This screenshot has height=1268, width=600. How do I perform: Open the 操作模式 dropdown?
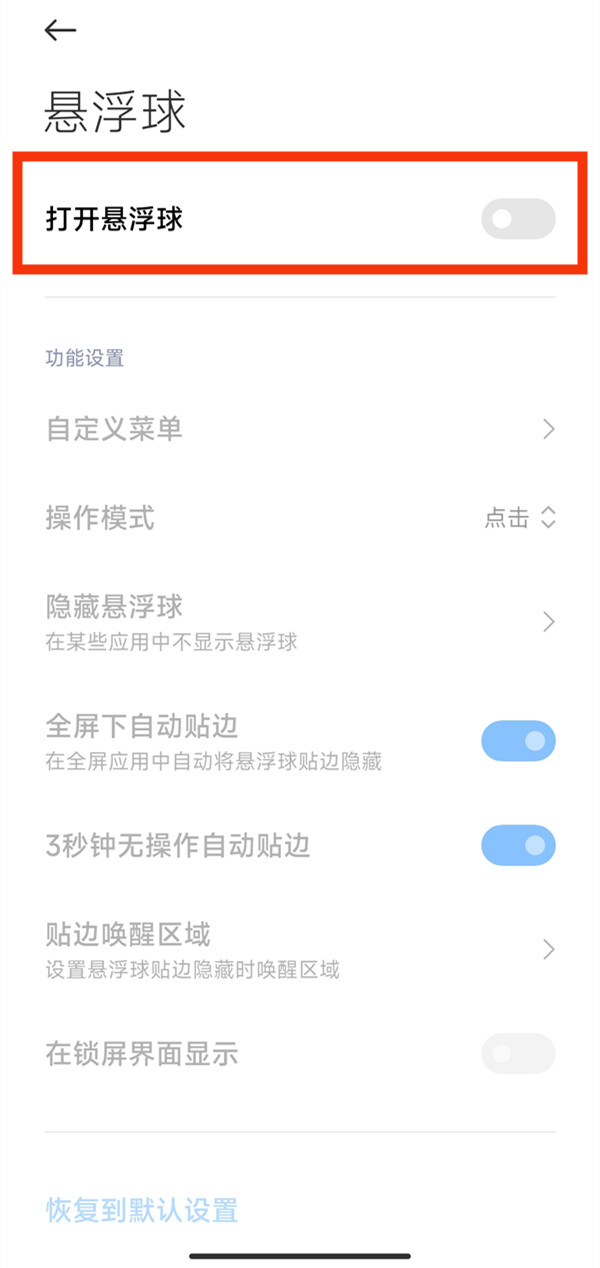click(520, 518)
